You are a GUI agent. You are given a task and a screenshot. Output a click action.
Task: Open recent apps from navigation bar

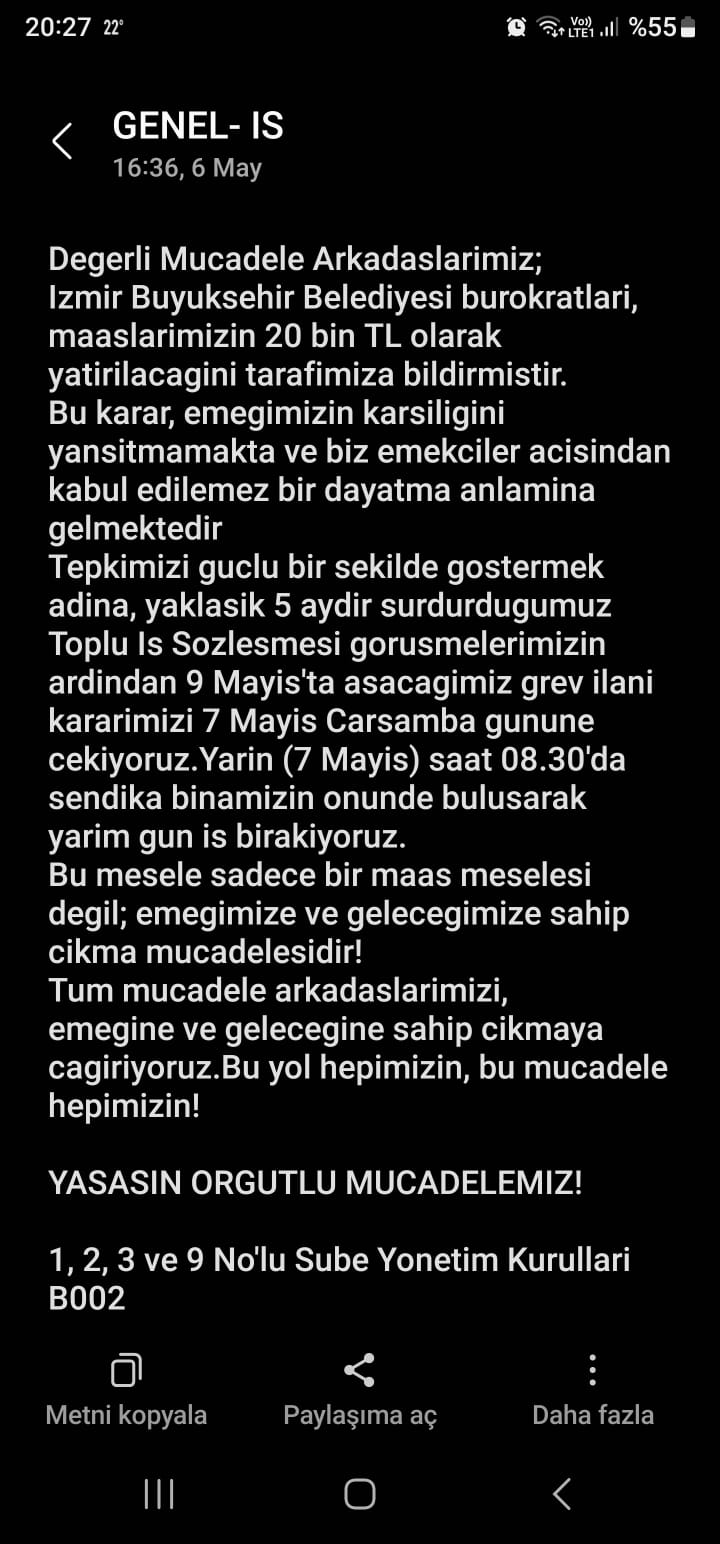(x=159, y=1494)
